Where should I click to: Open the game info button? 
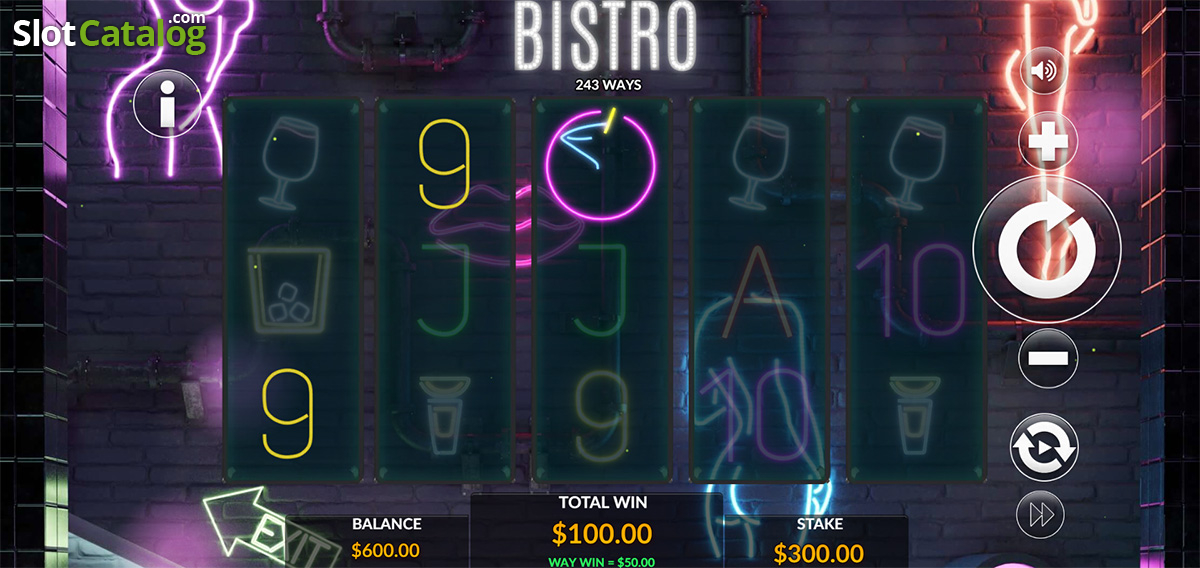point(168,102)
